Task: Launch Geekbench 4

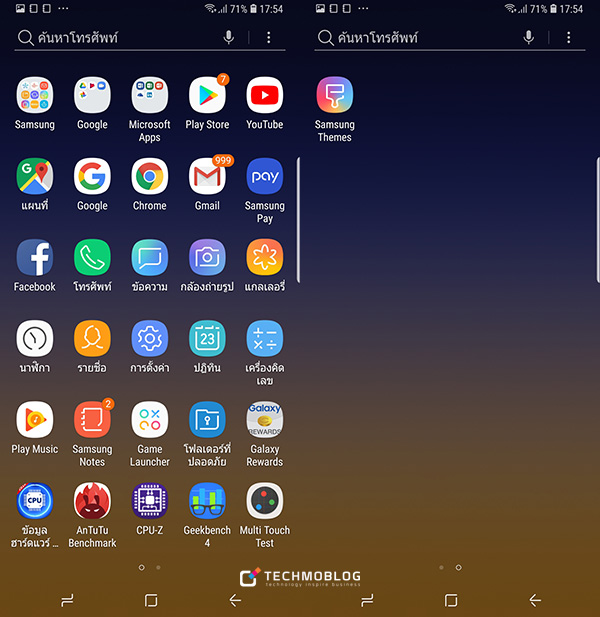Action: 207,501
